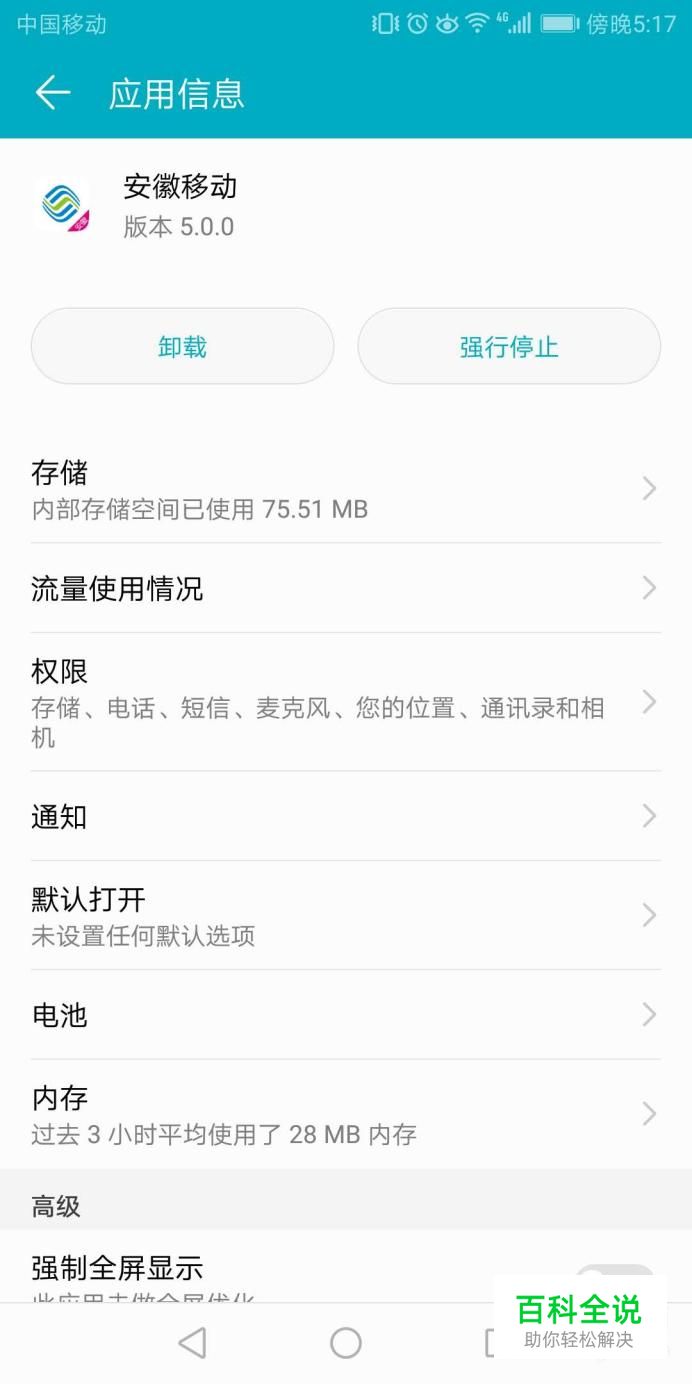Go back from 应用信息 page
This screenshot has width=692, height=1384.
53,93
